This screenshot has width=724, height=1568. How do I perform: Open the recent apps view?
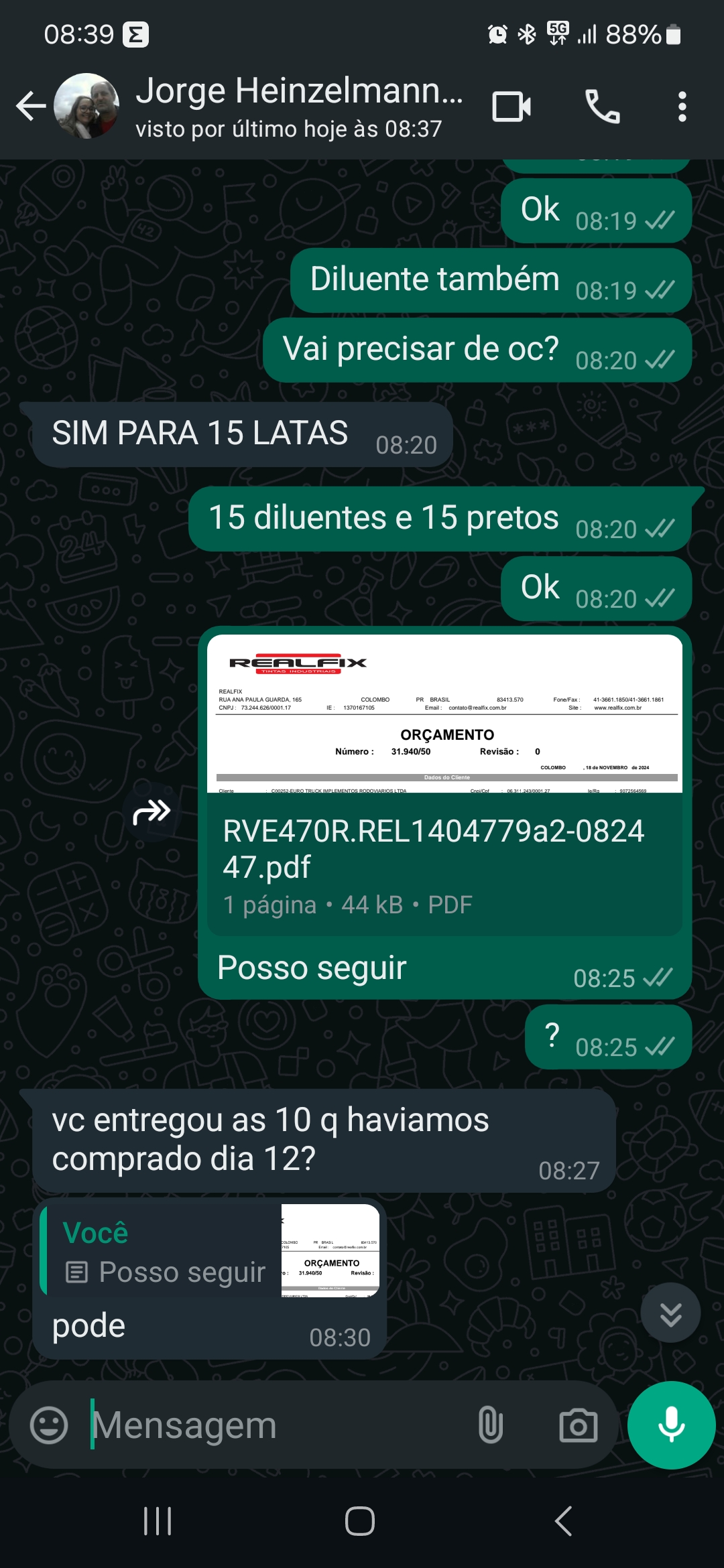(158, 1520)
